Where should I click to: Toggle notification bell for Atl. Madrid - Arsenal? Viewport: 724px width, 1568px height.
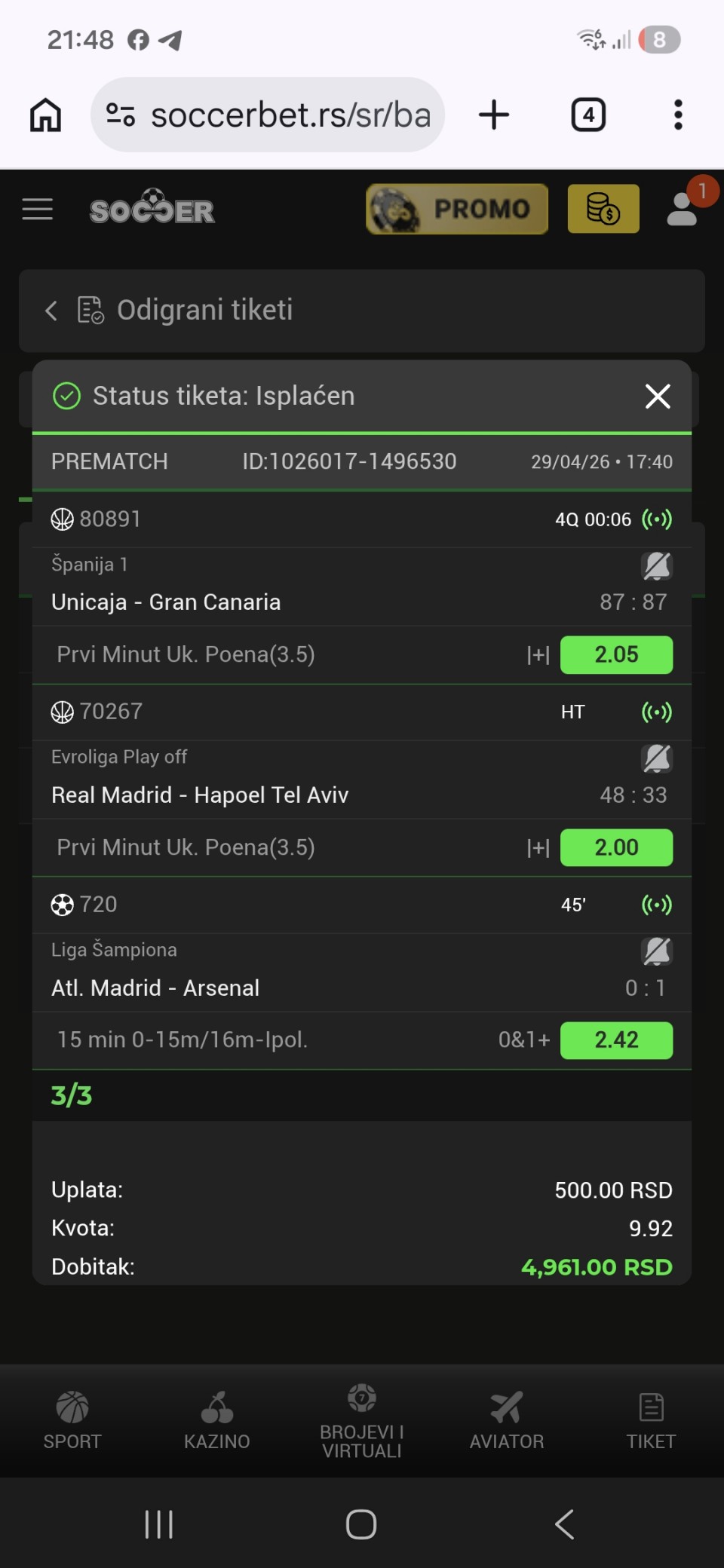tap(656, 951)
